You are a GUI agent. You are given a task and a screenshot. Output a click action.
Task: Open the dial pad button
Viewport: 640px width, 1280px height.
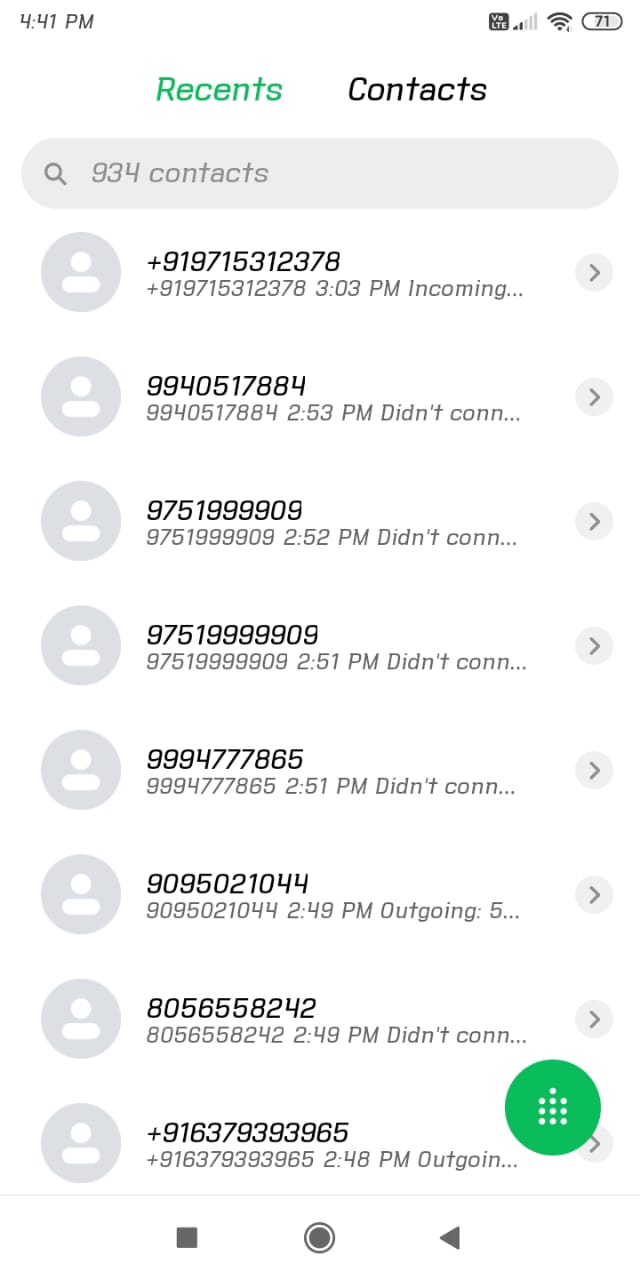[x=553, y=1108]
